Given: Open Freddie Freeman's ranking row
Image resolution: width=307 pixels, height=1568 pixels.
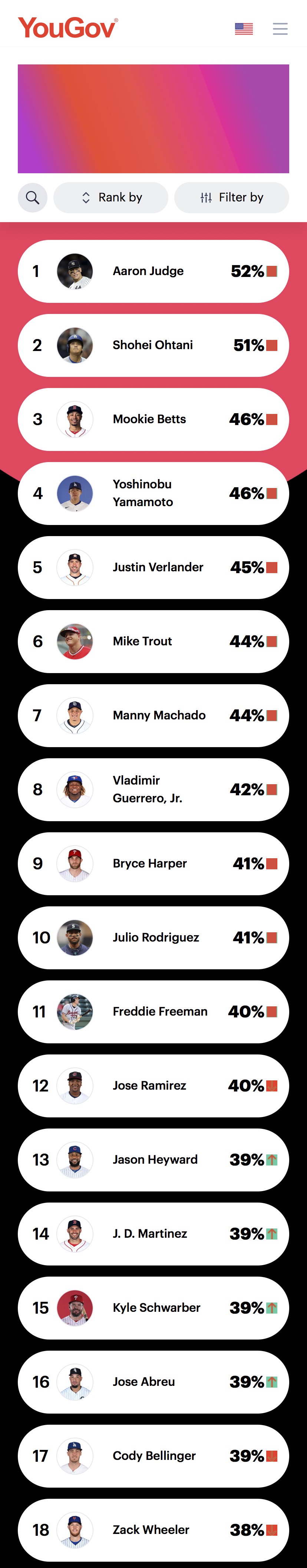Looking at the screenshot, I should click(153, 1012).
